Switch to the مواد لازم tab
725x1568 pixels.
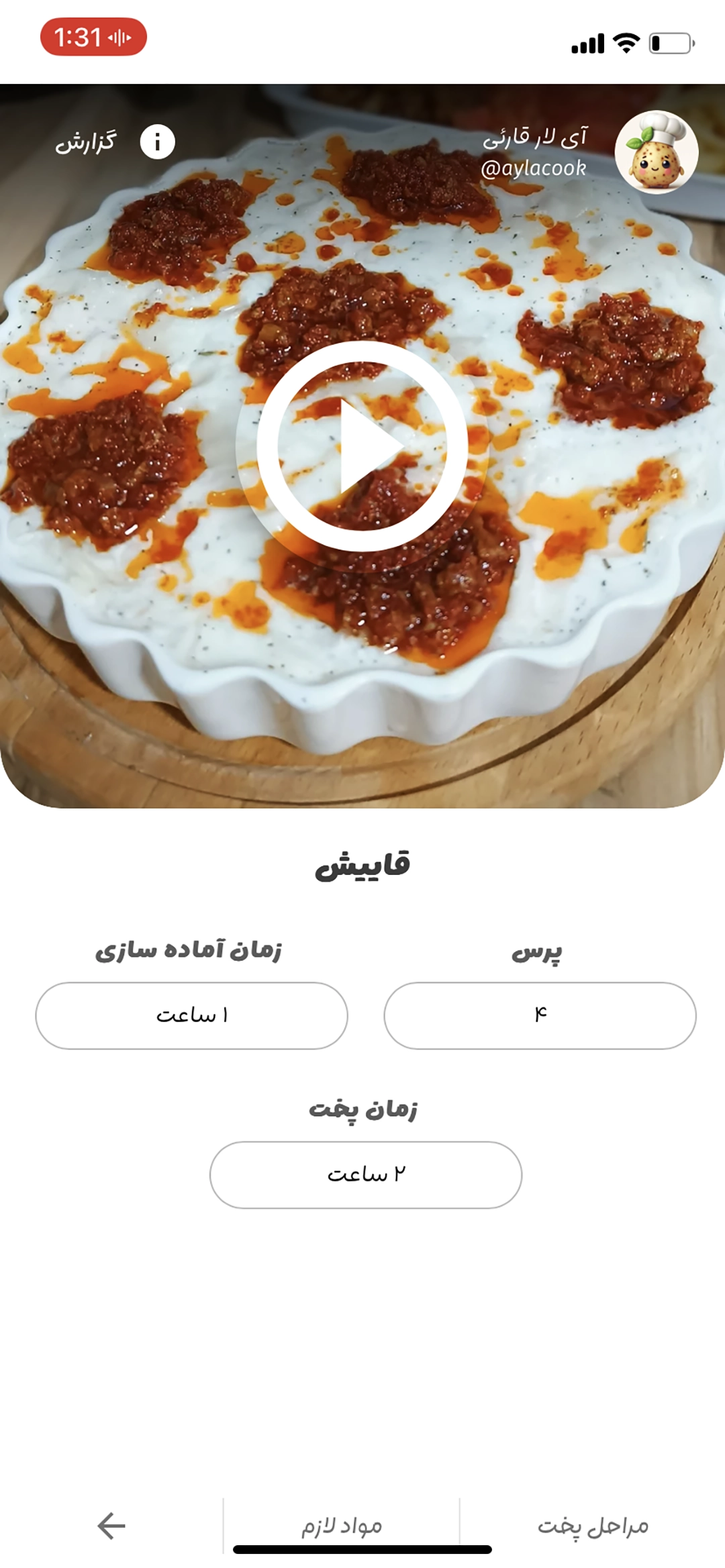pos(342,1526)
